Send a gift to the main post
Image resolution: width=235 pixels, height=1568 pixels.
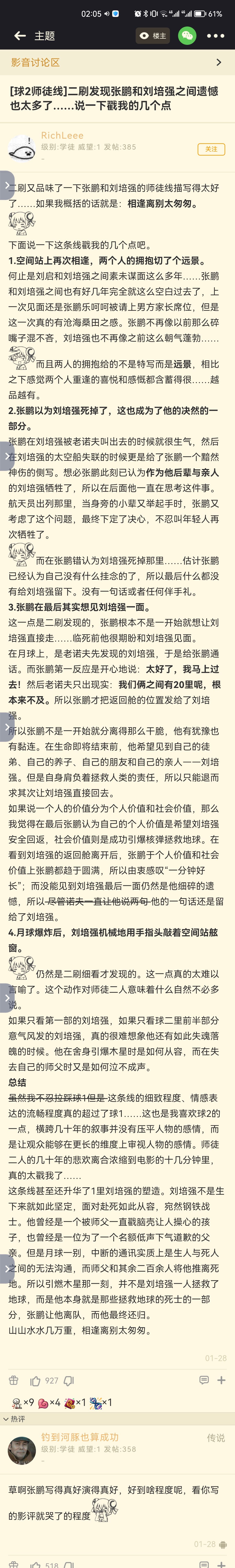coord(13,1380)
